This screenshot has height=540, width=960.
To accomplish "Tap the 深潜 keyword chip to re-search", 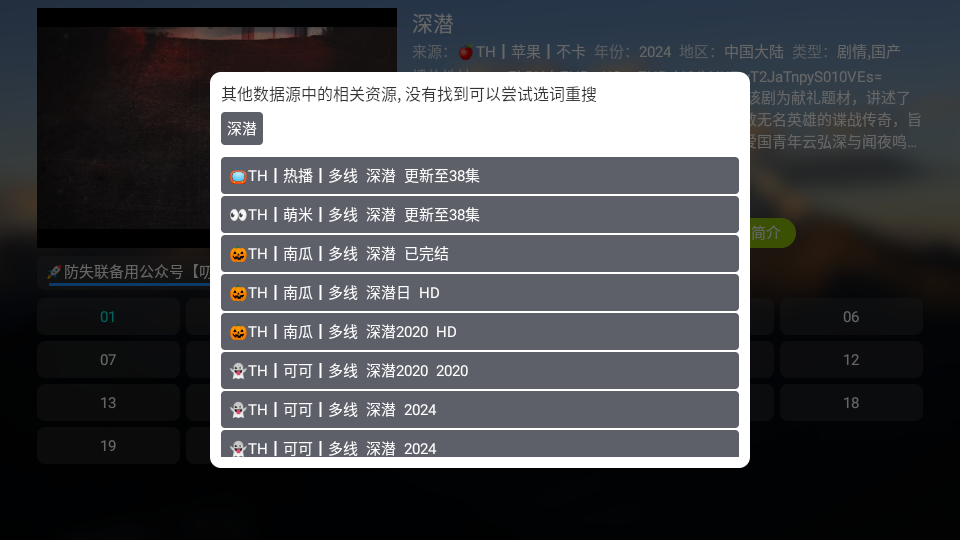I will [x=242, y=129].
